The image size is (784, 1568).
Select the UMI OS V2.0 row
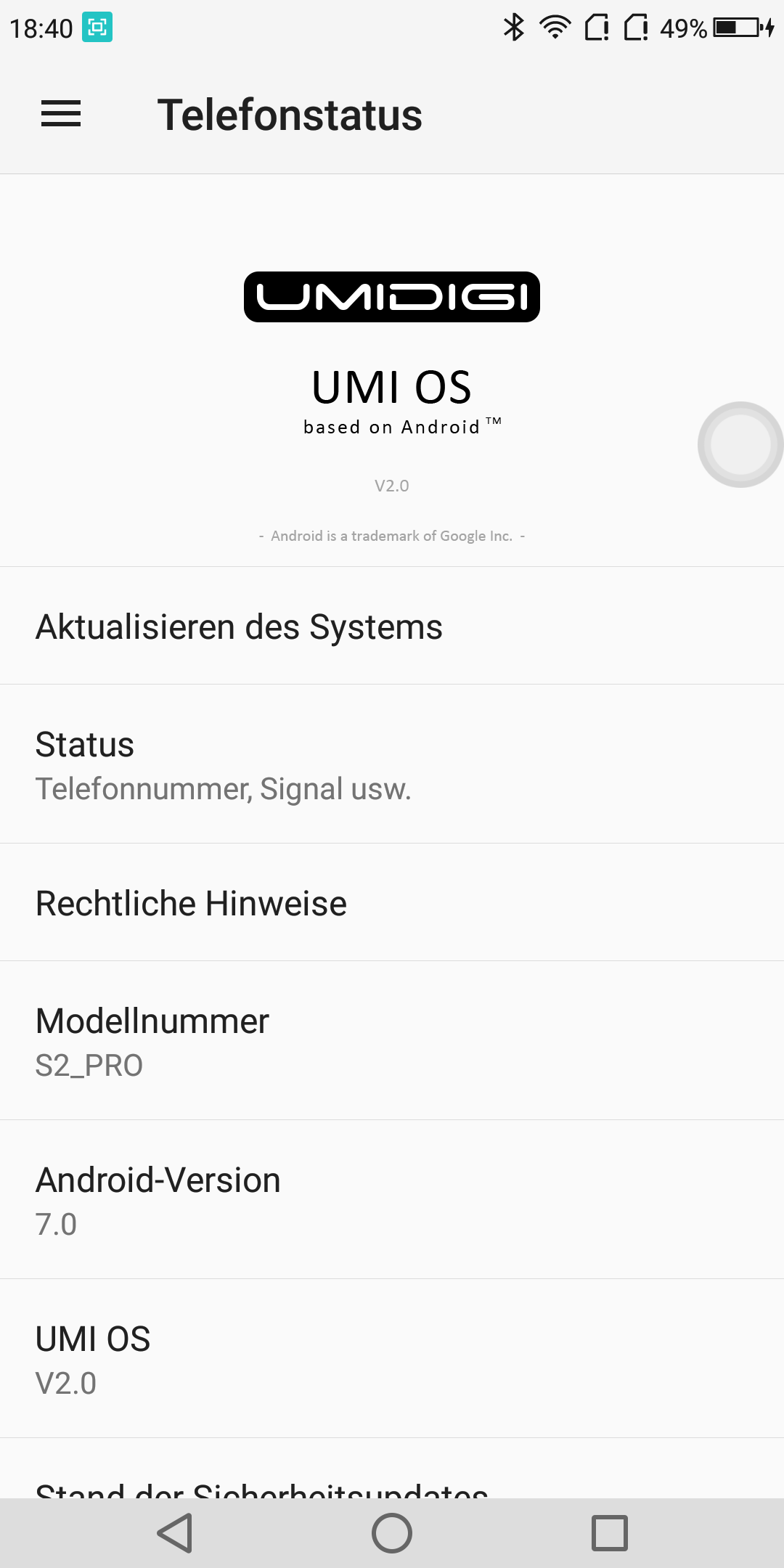pyautogui.click(x=392, y=1360)
